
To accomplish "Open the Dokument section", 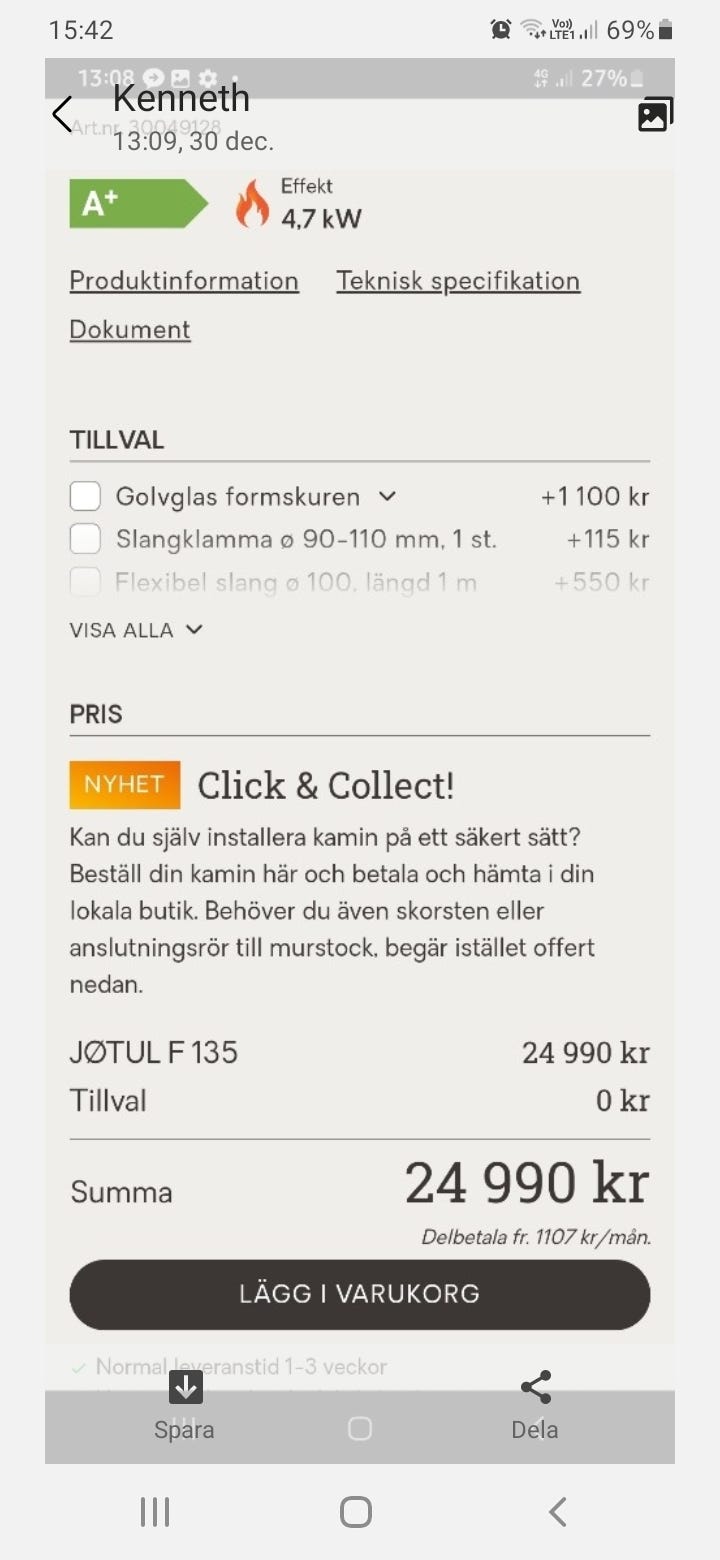I will tap(129, 329).
